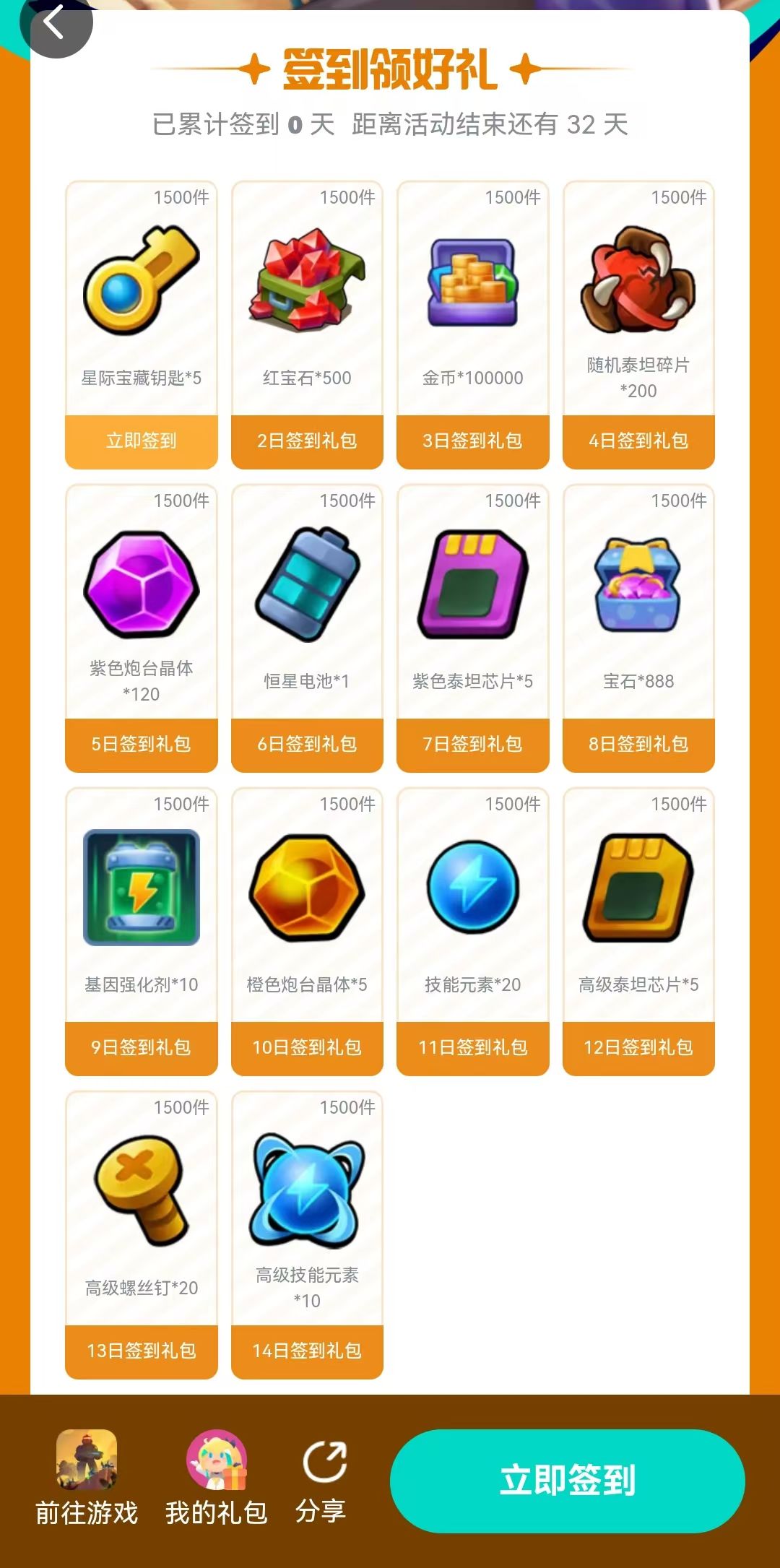Image resolution: width=780 pixels, height=1568 pixels.
Task: Select the 红宝石 ruby chest icon
Action: 307,282
